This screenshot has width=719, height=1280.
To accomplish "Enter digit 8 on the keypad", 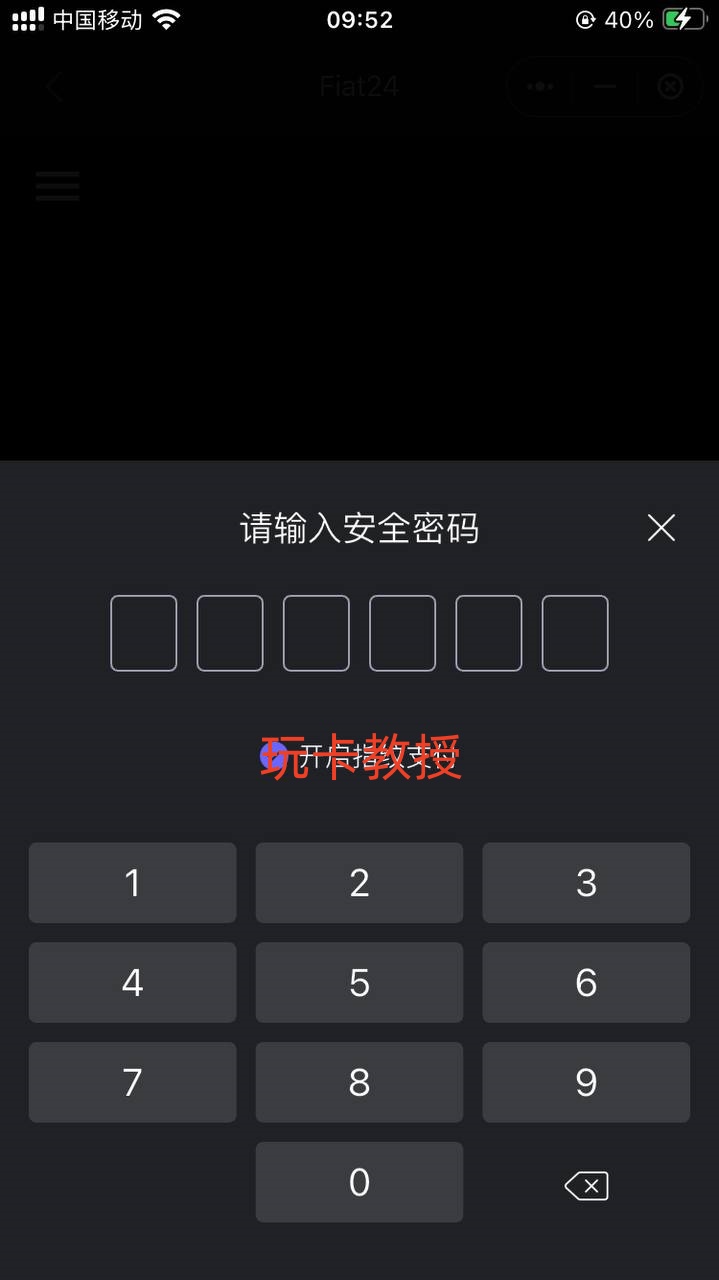I will [x=359, y=1082].
